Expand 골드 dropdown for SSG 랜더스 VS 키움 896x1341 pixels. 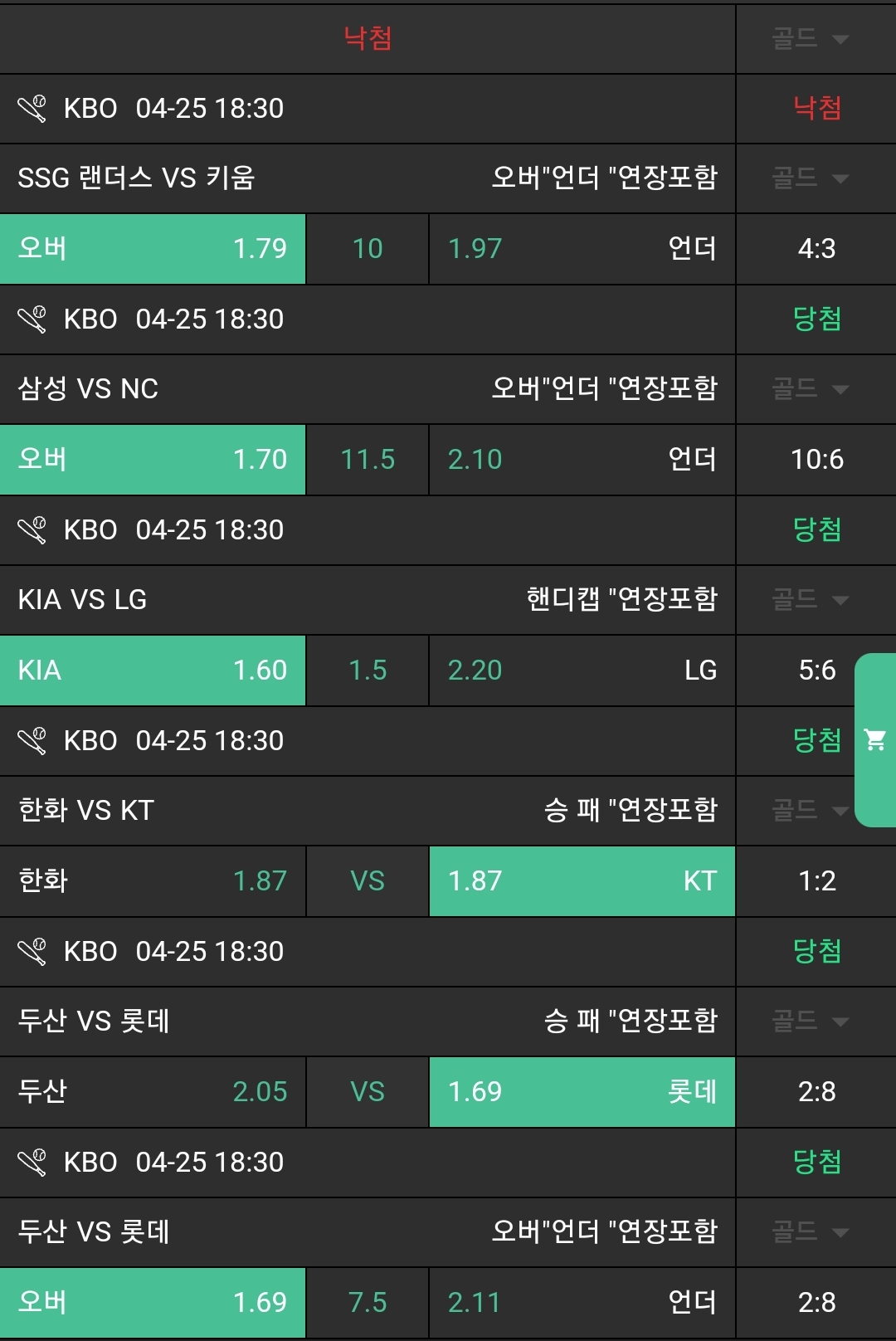tap(811, 178)
